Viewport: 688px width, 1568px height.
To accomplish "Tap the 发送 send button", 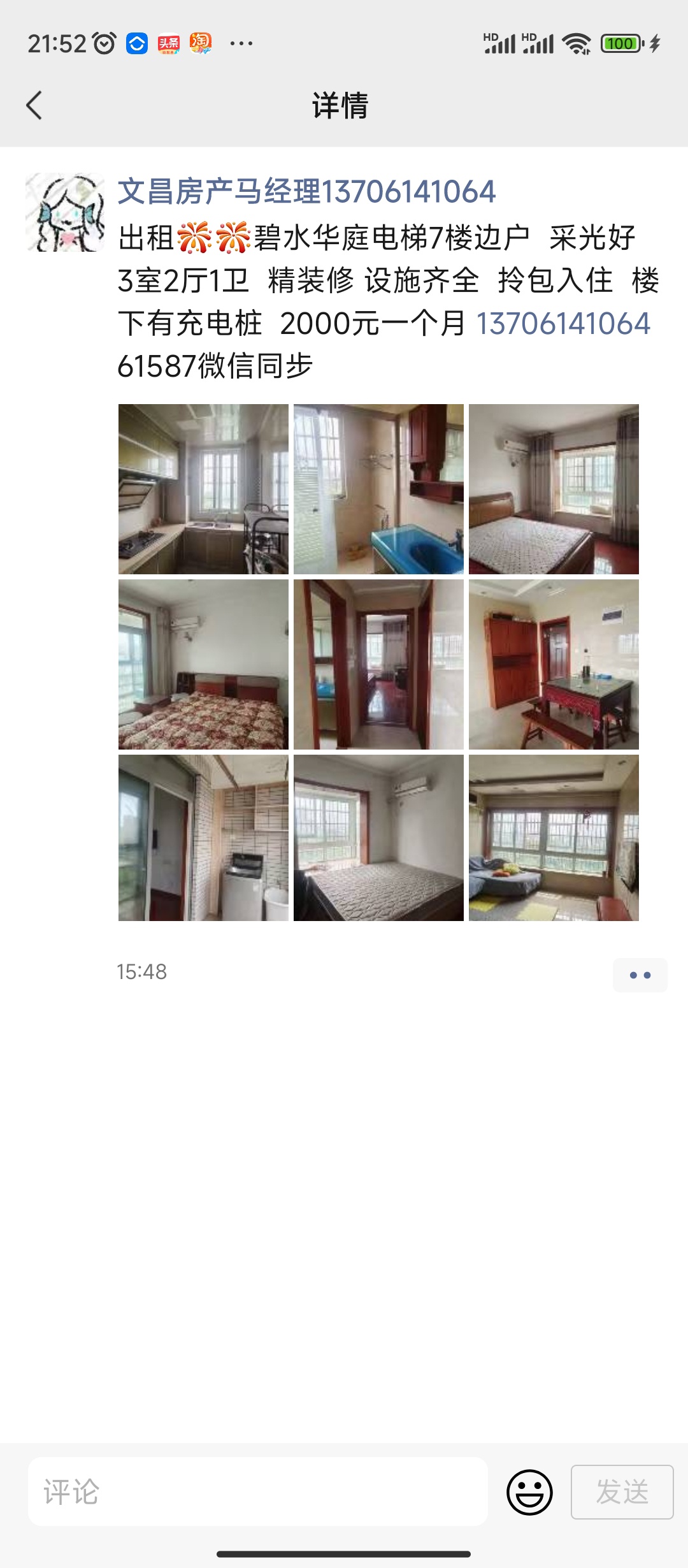I will (622, 1492).
